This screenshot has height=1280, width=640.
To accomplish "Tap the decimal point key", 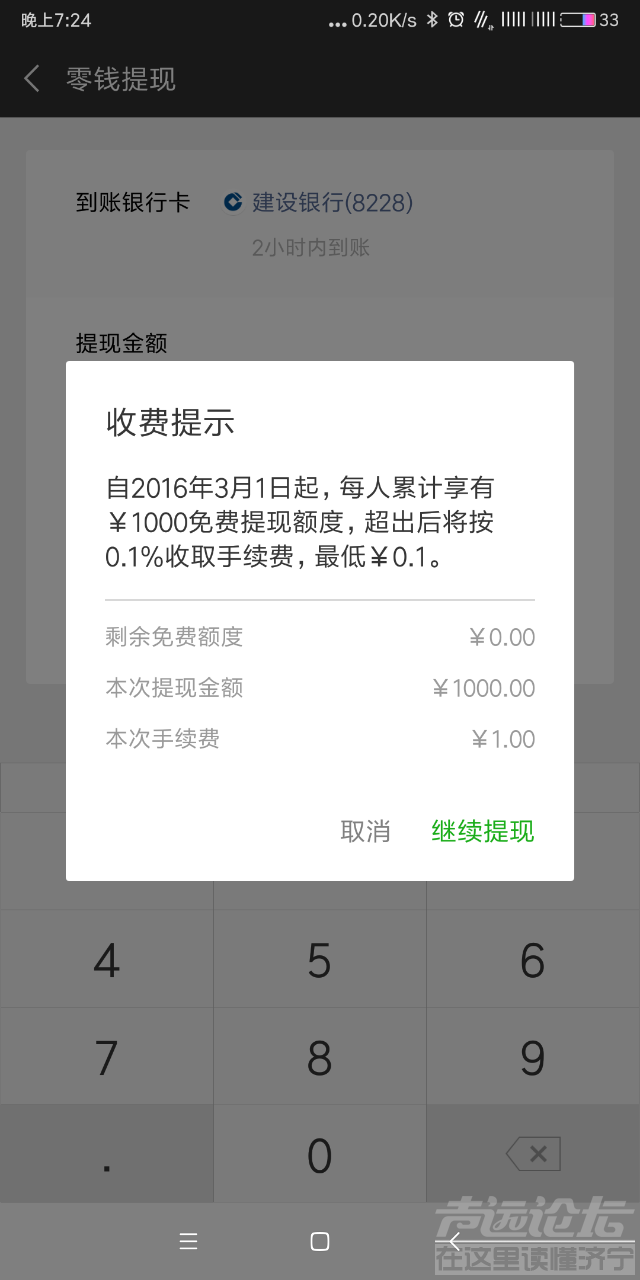I will click(x=106, y=1155).
